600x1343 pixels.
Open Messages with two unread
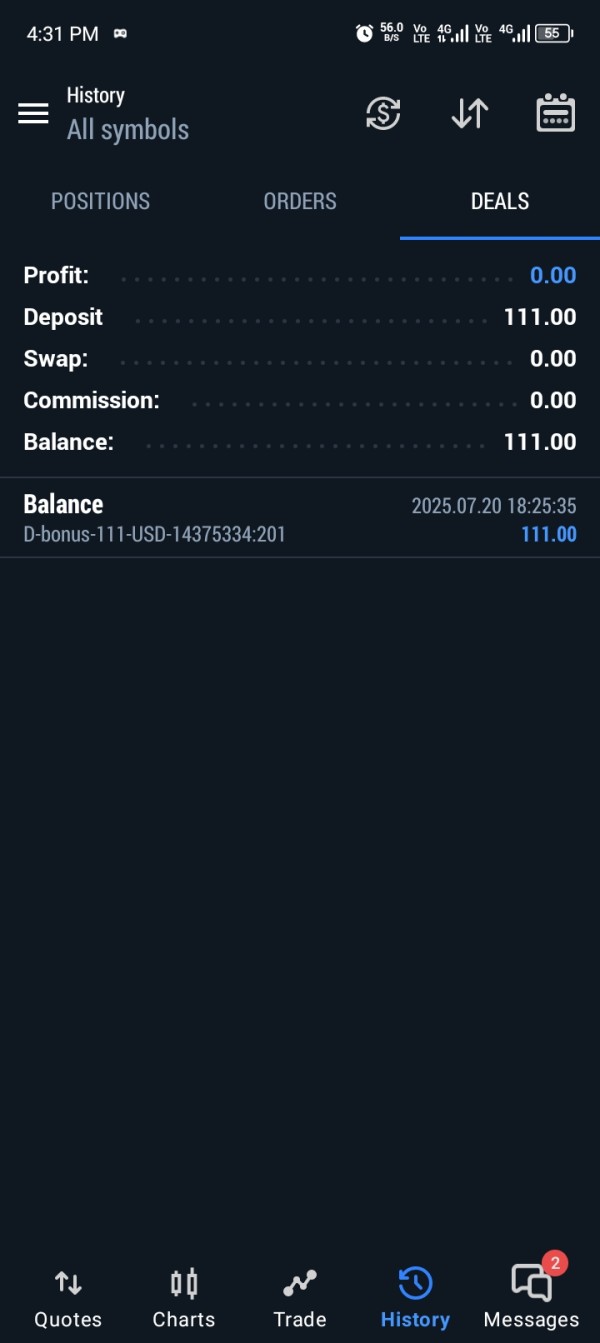[x=531, y=1298]
